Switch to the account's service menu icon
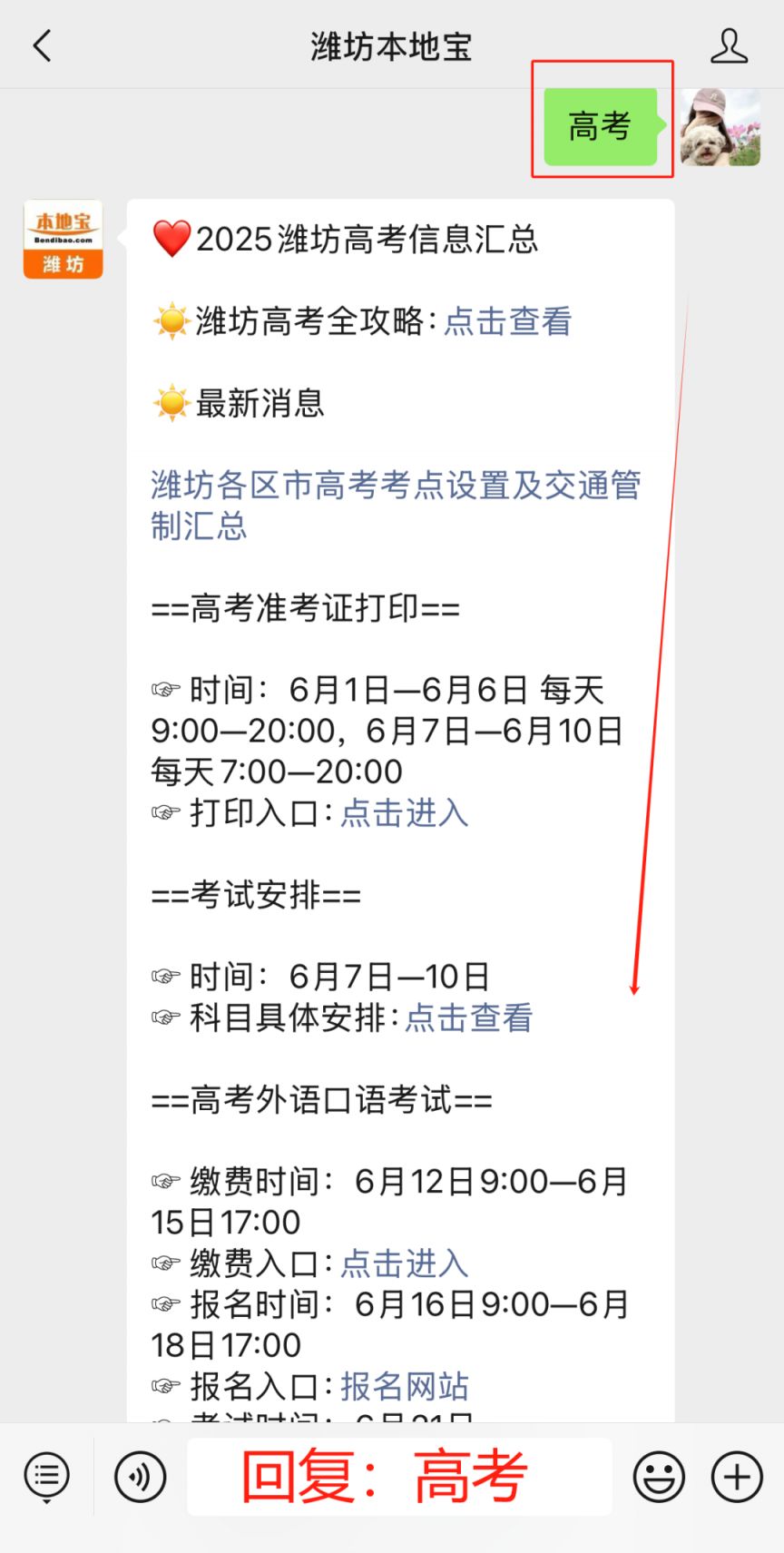 pos(47,1477)
